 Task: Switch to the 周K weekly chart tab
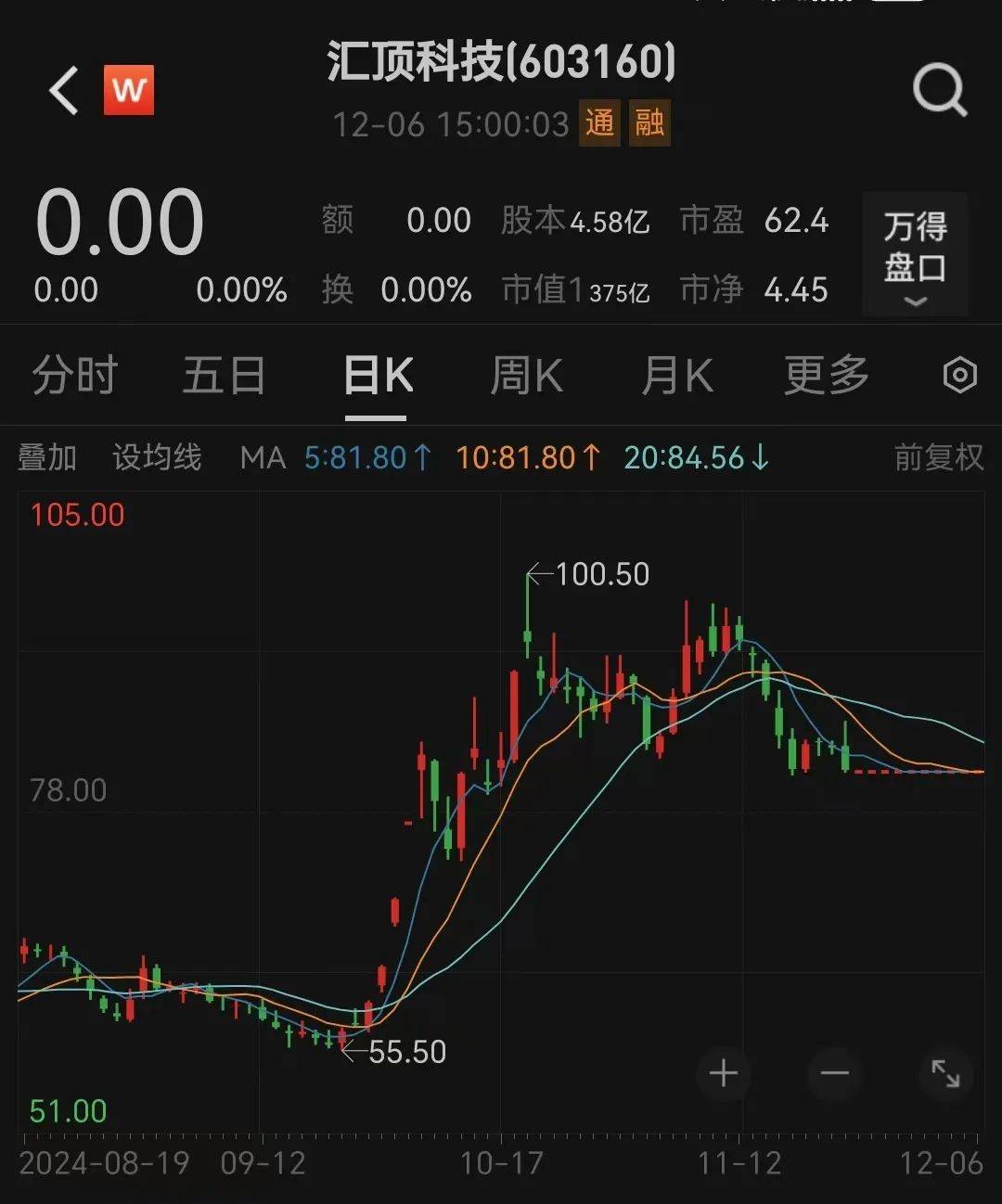(526, 375)
